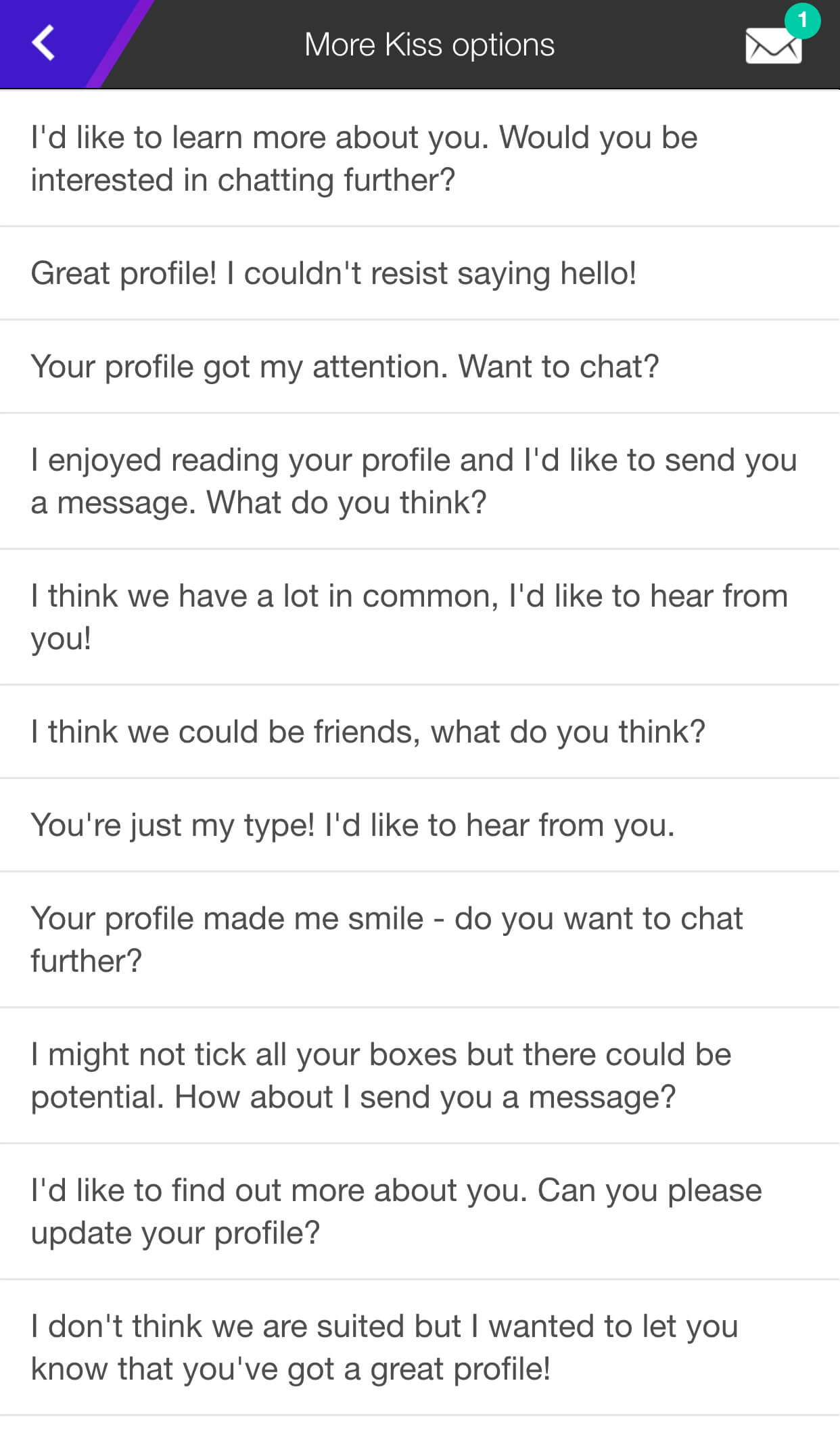The height and width of the screenshot is (1452, 840).
Task: Pick "Can you please update your profile?" kiss
Action: coord(396,1211)
